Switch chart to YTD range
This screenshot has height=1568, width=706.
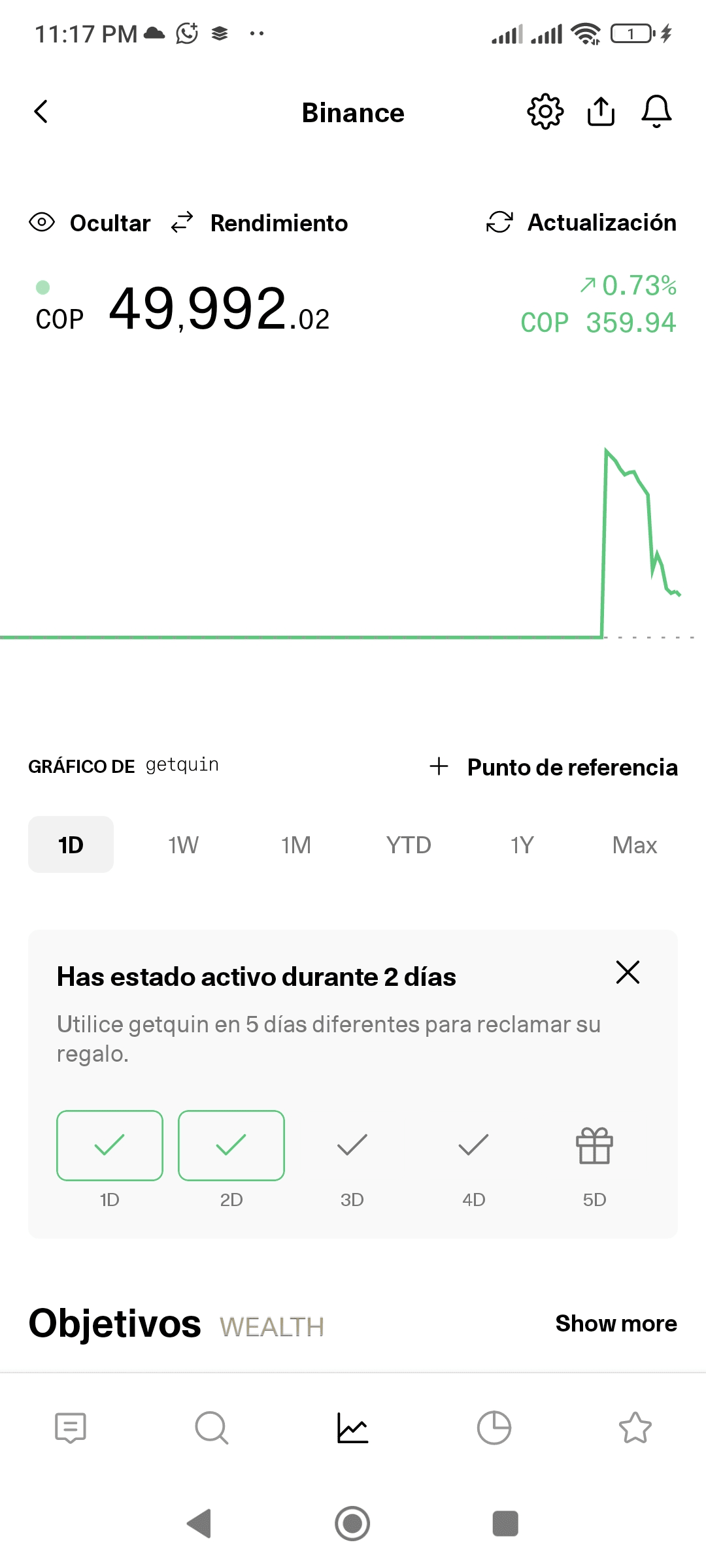tap(409, 845)
